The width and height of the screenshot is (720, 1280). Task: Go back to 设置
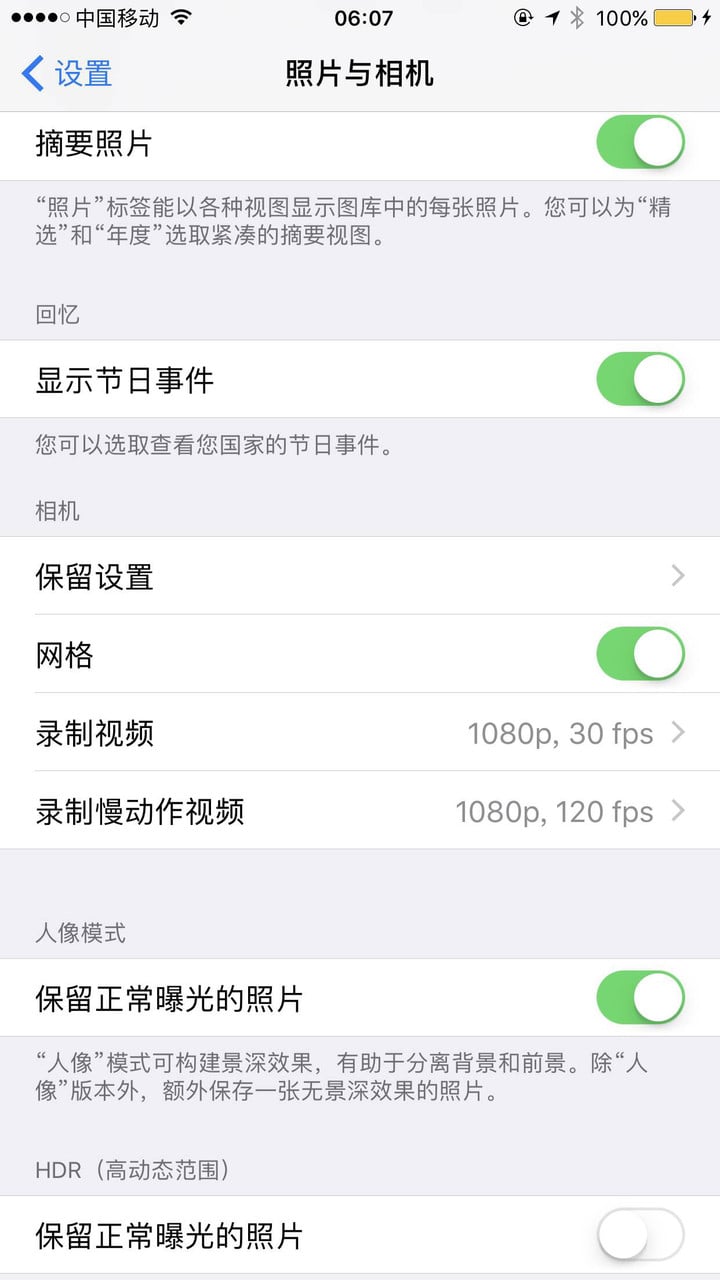tap(66, 74)
